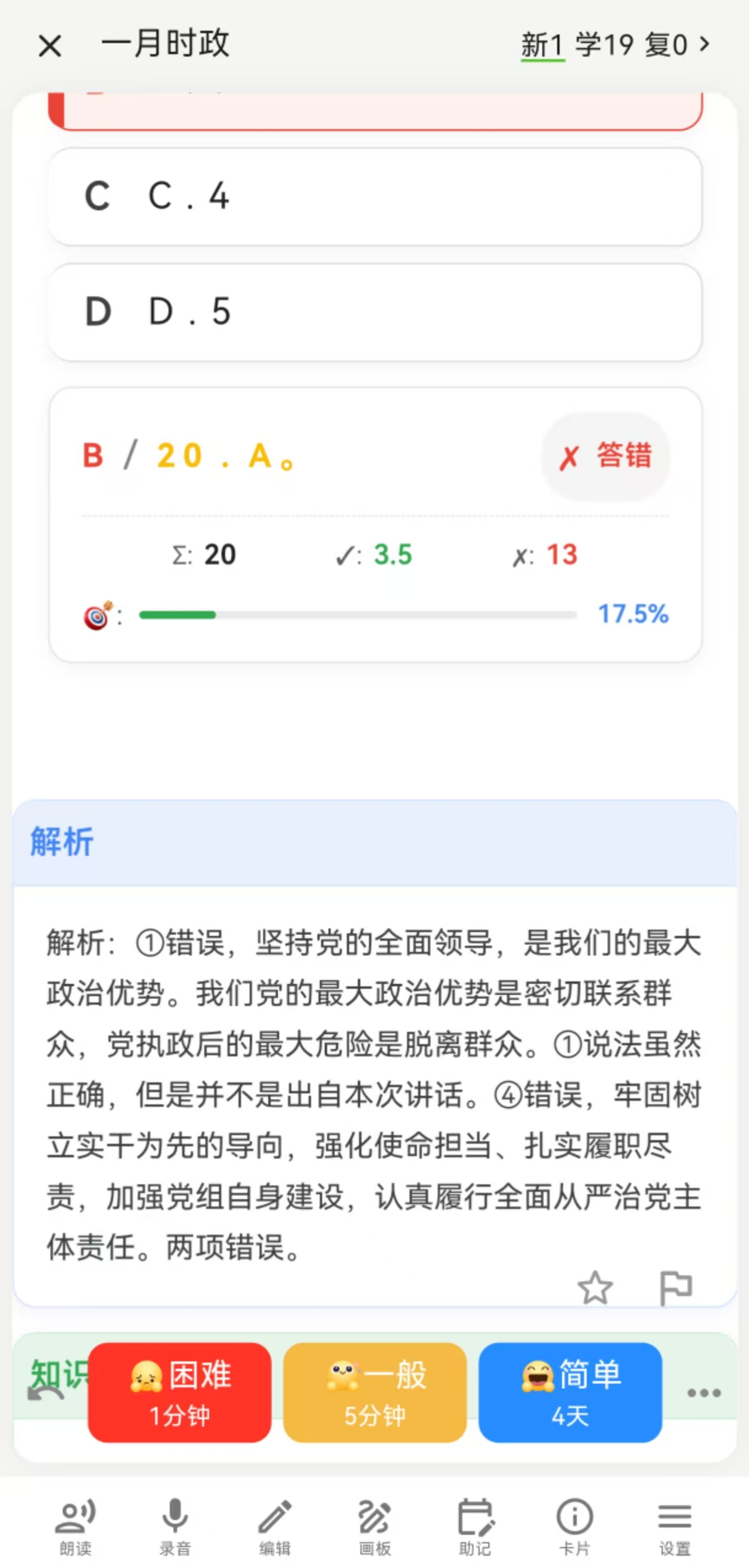Rate this card 一般 (5分钟)
749x1568 pixels.
pos(374,1392)
